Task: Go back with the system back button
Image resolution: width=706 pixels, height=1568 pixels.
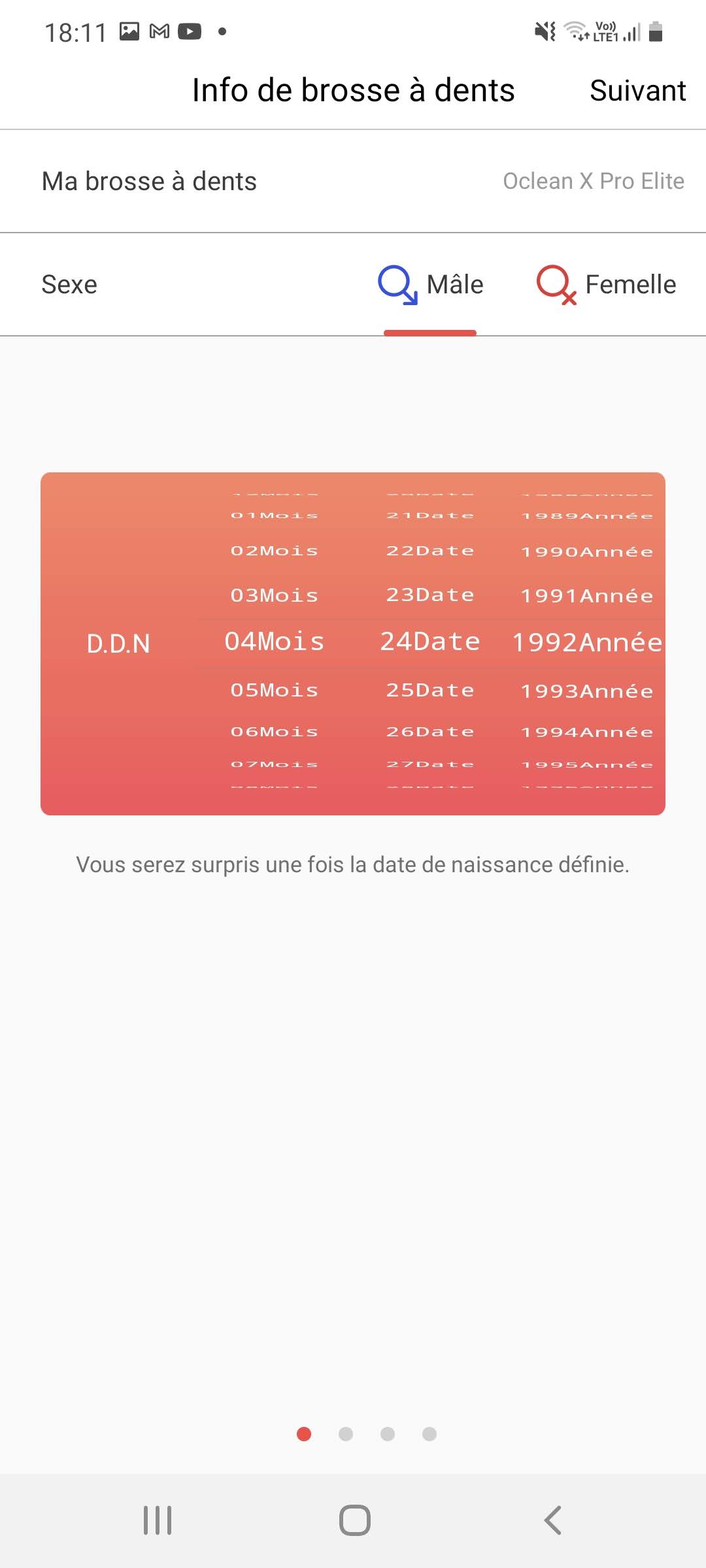Action: tap(552, 1520)
